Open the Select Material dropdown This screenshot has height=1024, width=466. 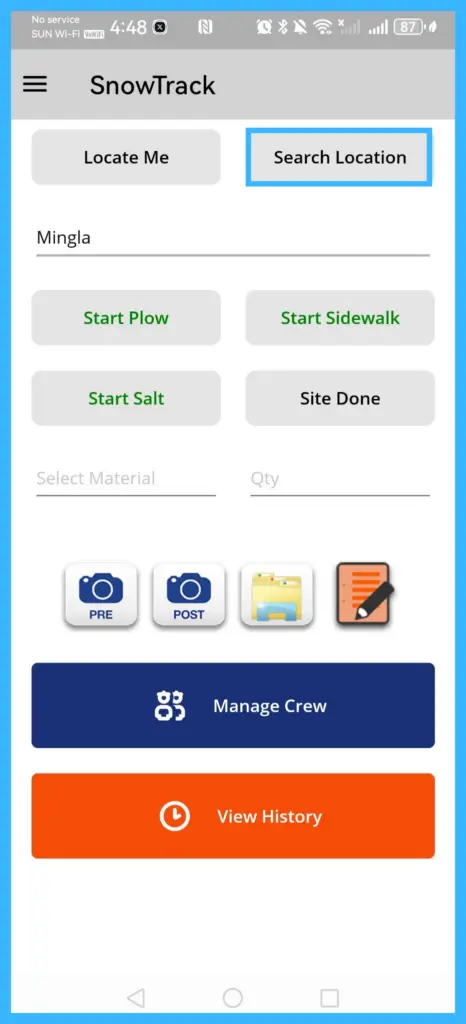[126, 479]
